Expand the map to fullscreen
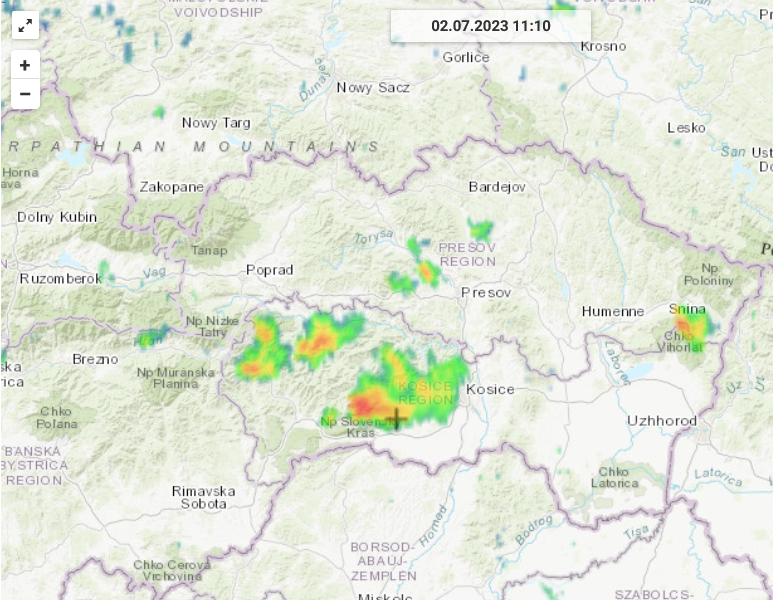 tap(25, 26)
